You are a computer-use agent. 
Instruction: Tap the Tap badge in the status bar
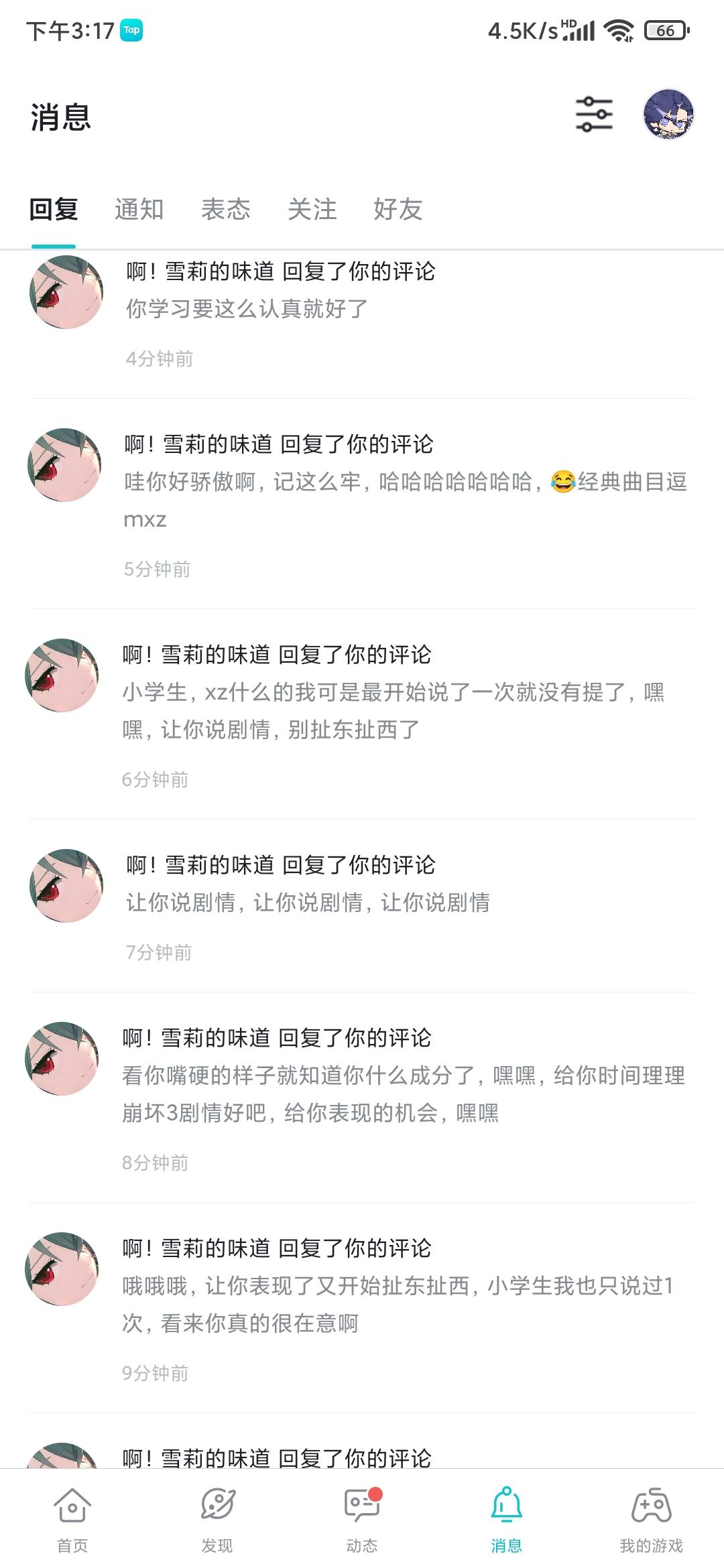point(131,29)
